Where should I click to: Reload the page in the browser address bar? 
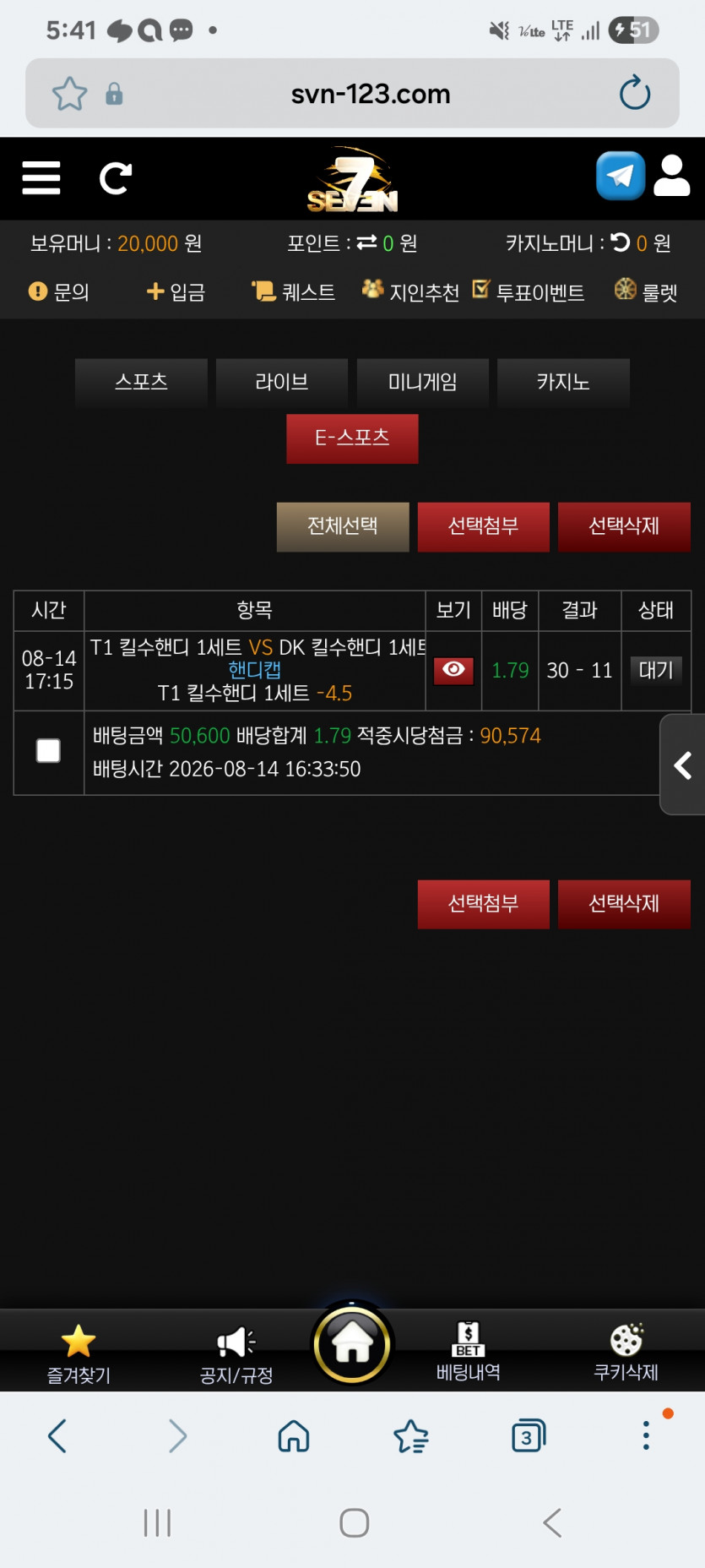(635, 93)
